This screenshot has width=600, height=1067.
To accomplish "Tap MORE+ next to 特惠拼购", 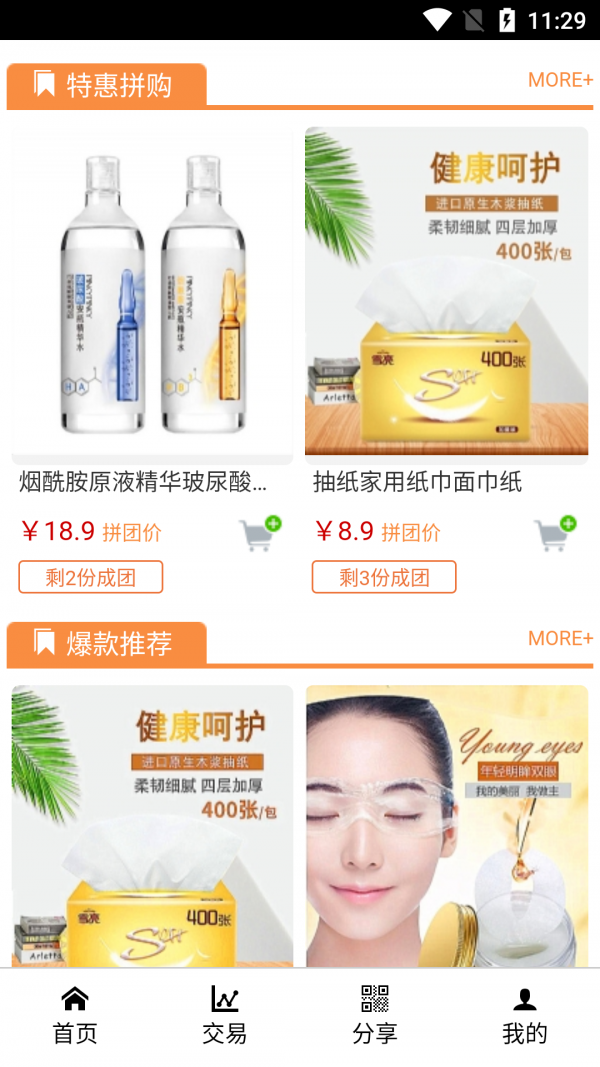I will (560, 80).
